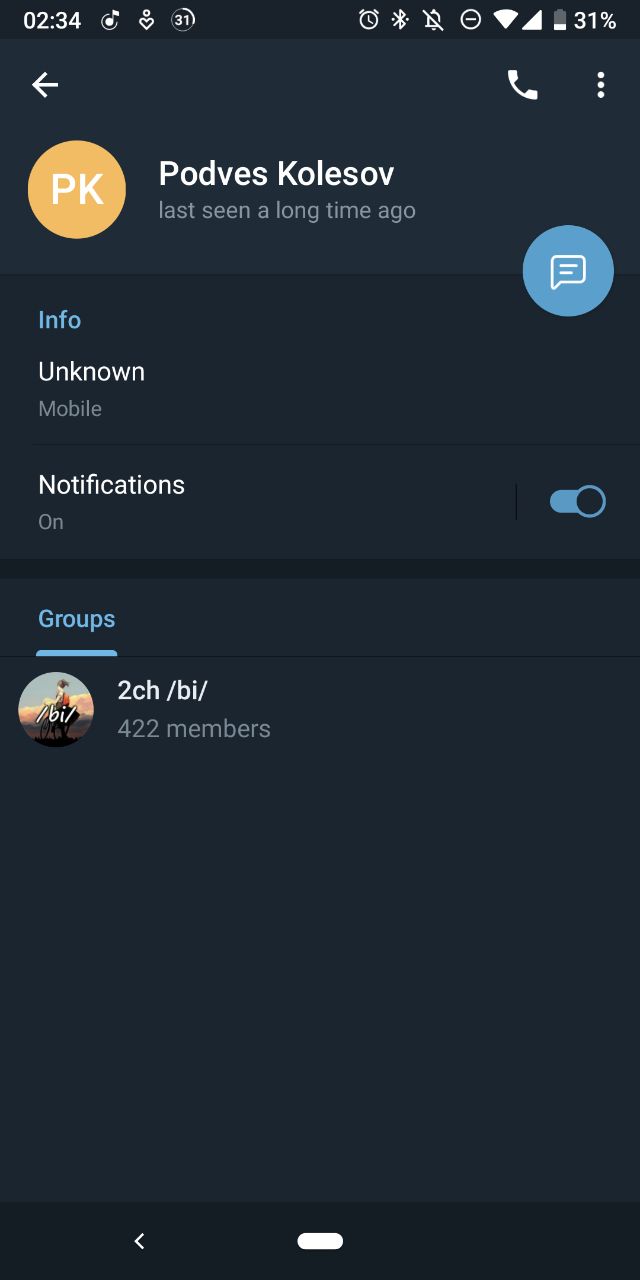
Task: Tap the home pill in the navigation bar
Action: 320,1241
